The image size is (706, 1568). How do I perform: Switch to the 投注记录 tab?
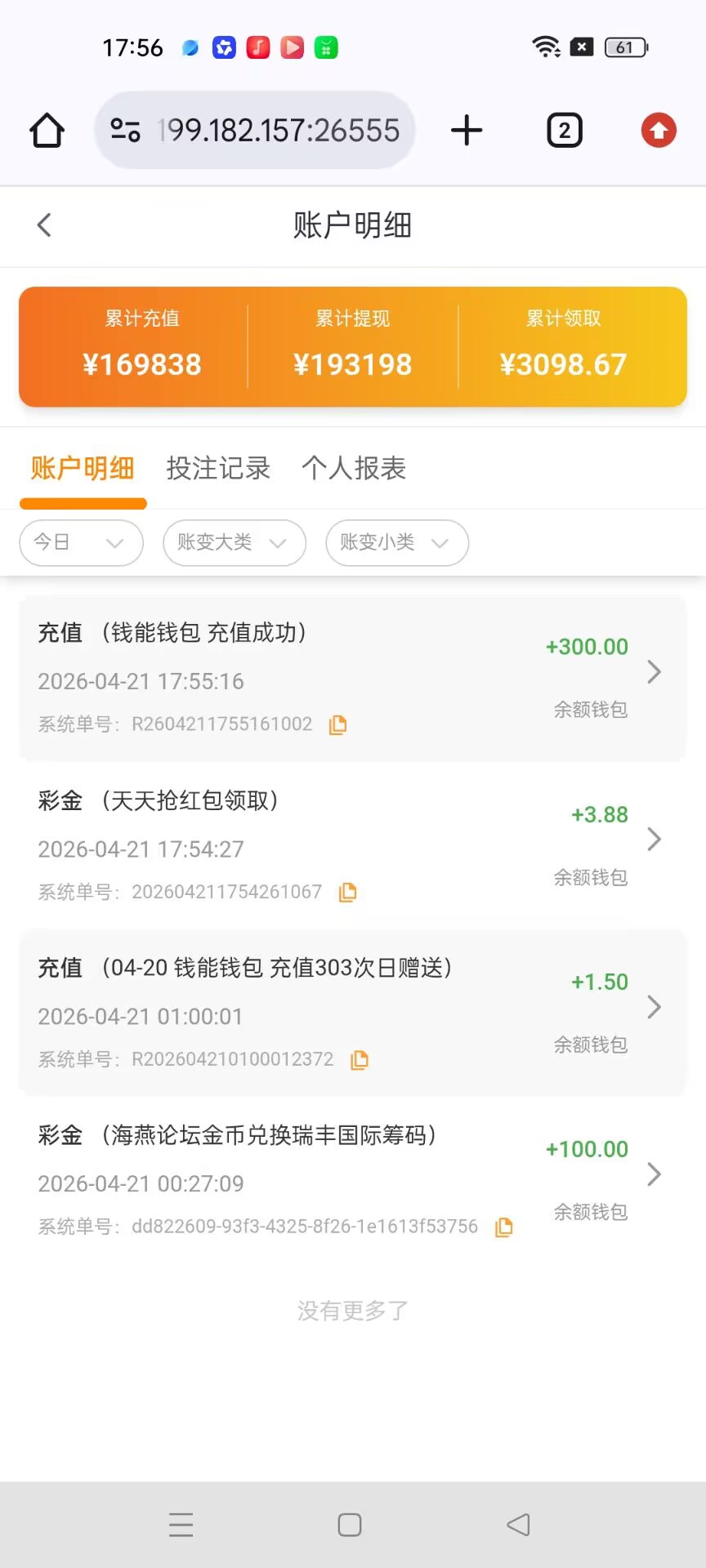pos(218,468)
